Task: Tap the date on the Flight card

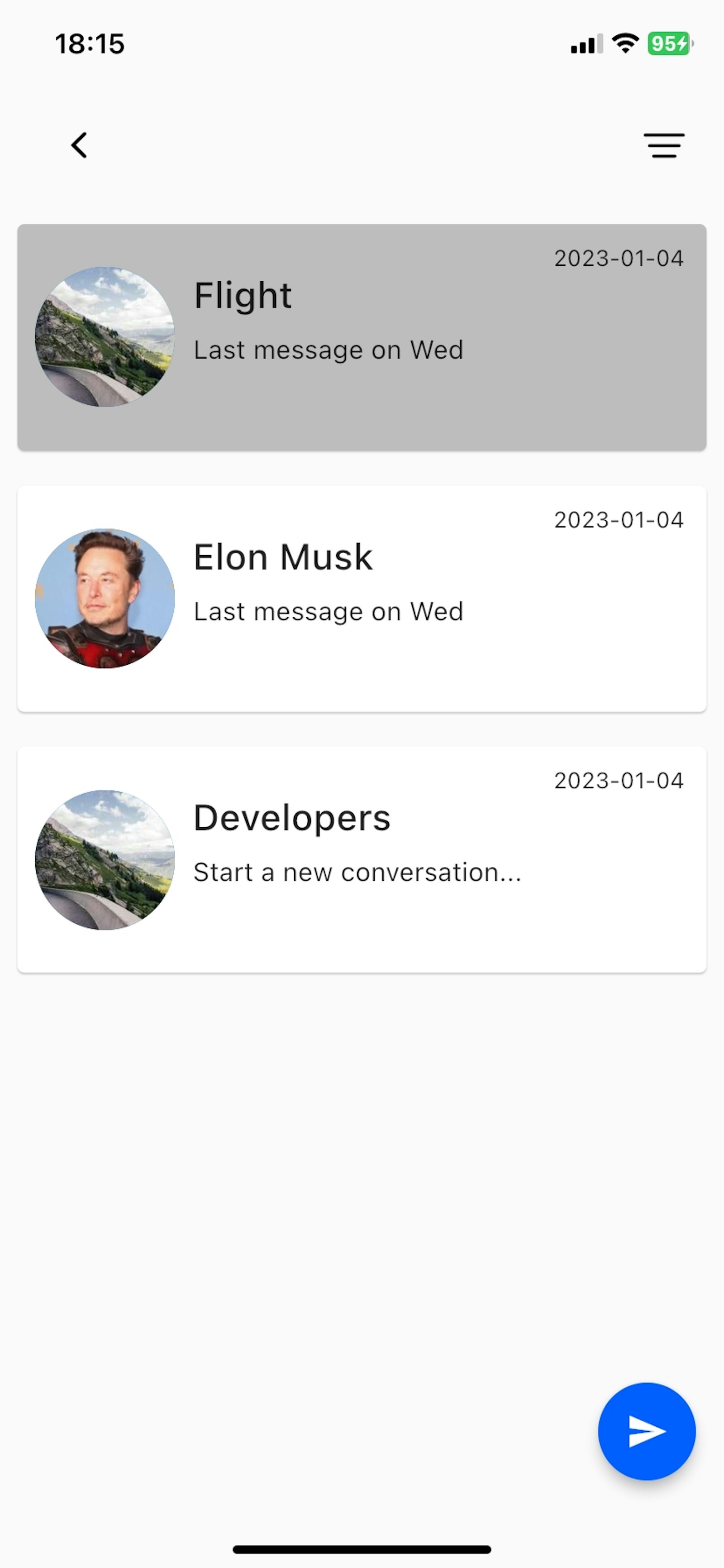Action: coord(619,258)
